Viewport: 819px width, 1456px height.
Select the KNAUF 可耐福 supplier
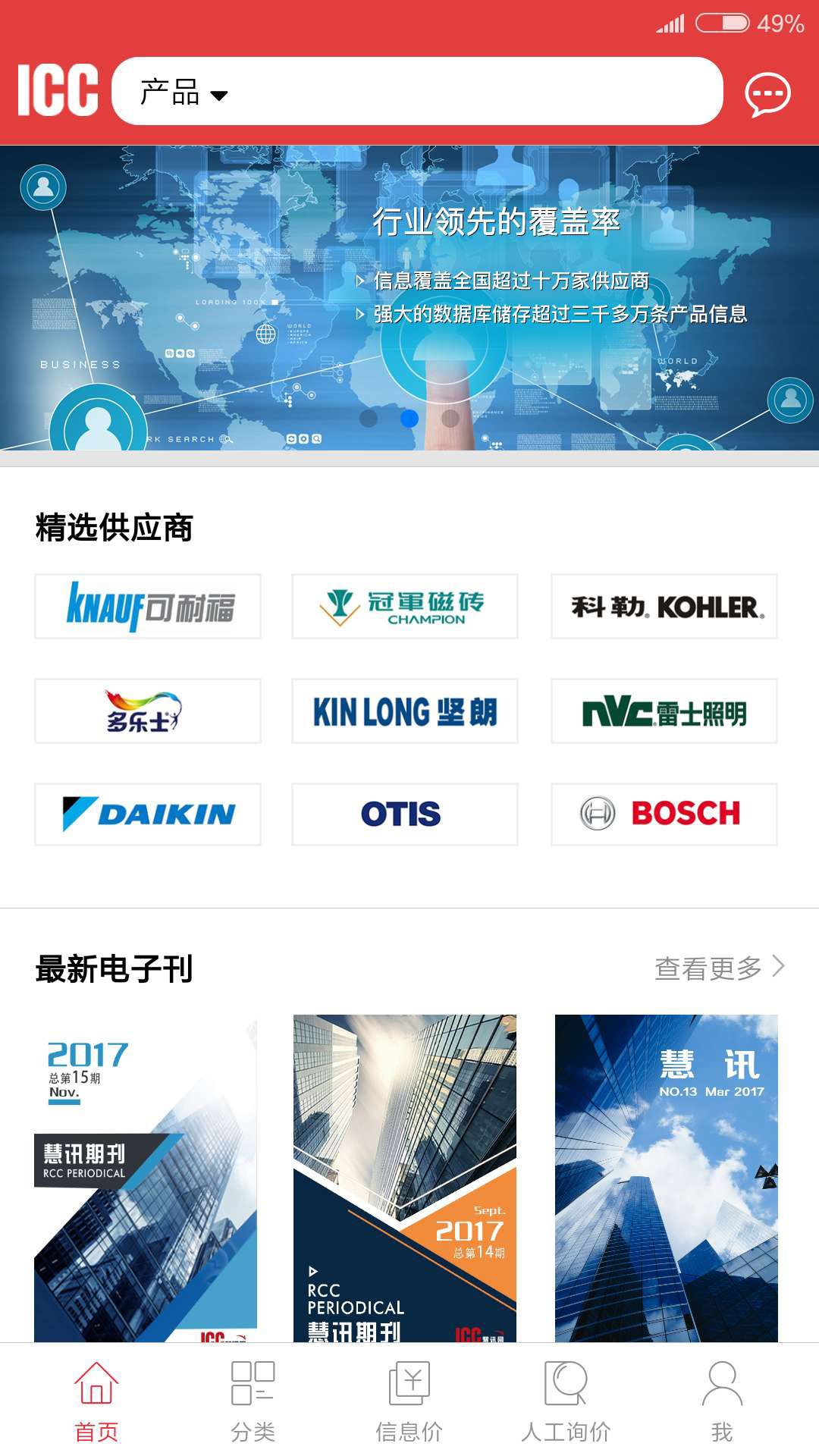coord(146,606)
